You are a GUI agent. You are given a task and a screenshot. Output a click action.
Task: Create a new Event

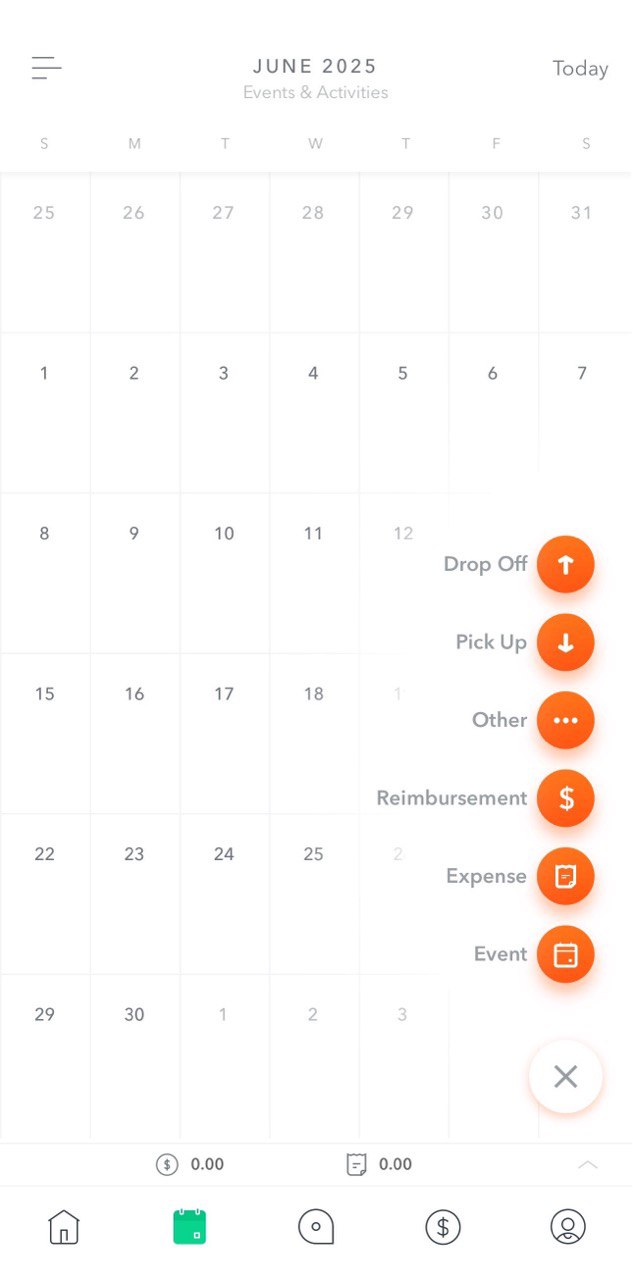click(x=565, y=954)
